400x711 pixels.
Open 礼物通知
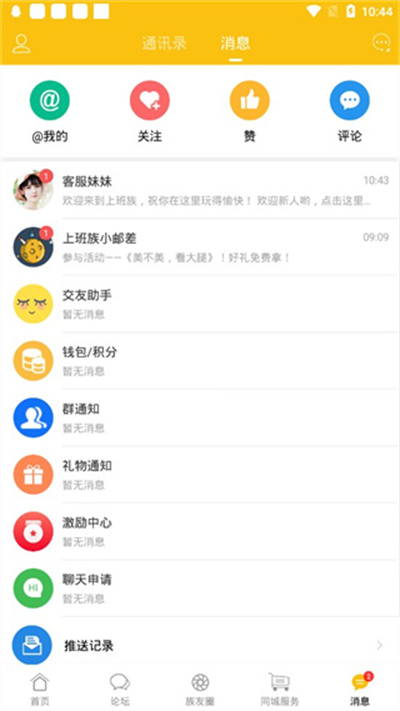coord(200,474)
